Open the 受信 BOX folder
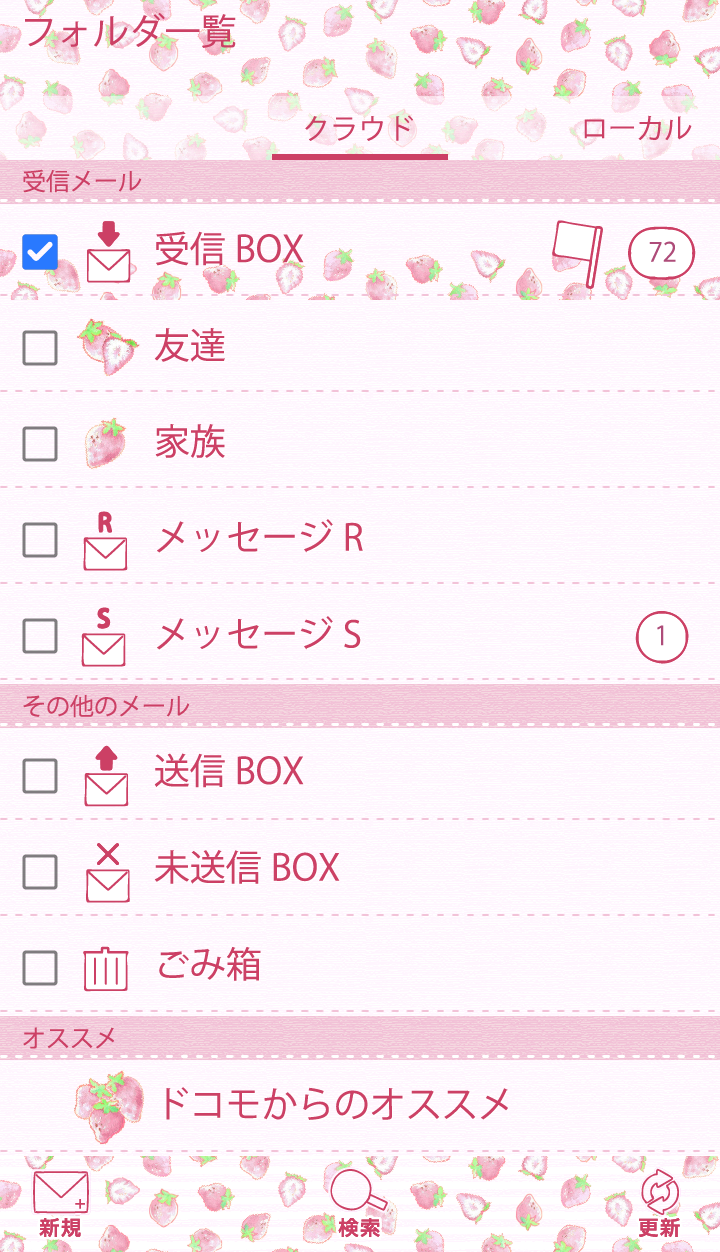This screenshot has height=1252, width=720. [x=230, y=250]
